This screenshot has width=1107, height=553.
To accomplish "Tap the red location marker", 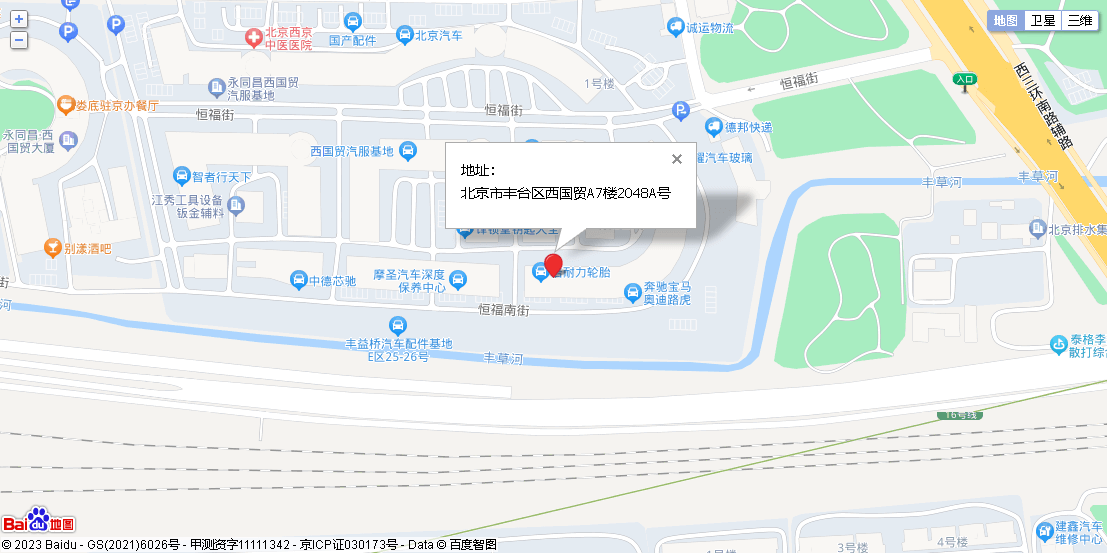I will (x=553, y=266).
